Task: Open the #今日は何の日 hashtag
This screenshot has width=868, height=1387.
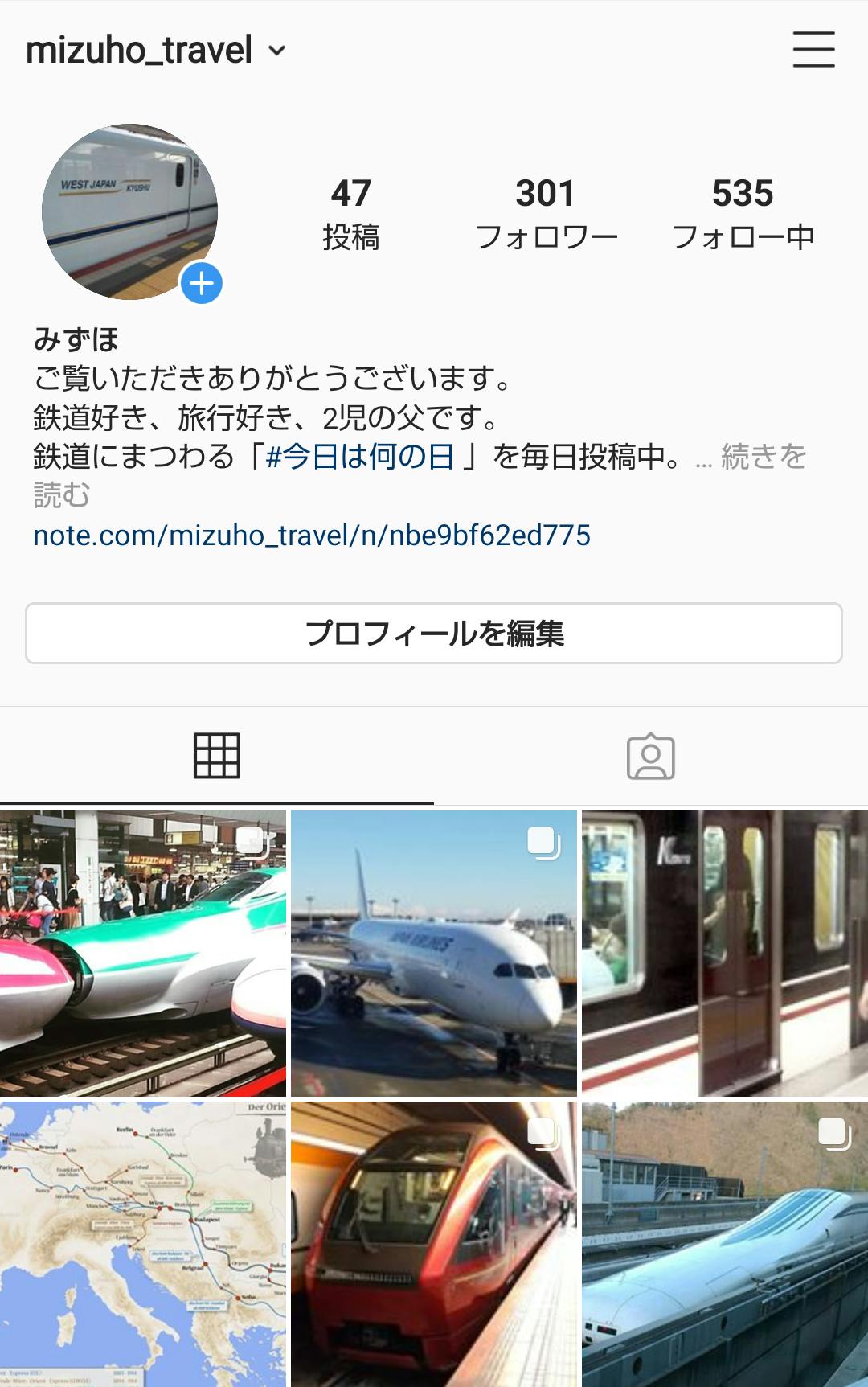Action: pyautogui.click(x=359, y=457)
